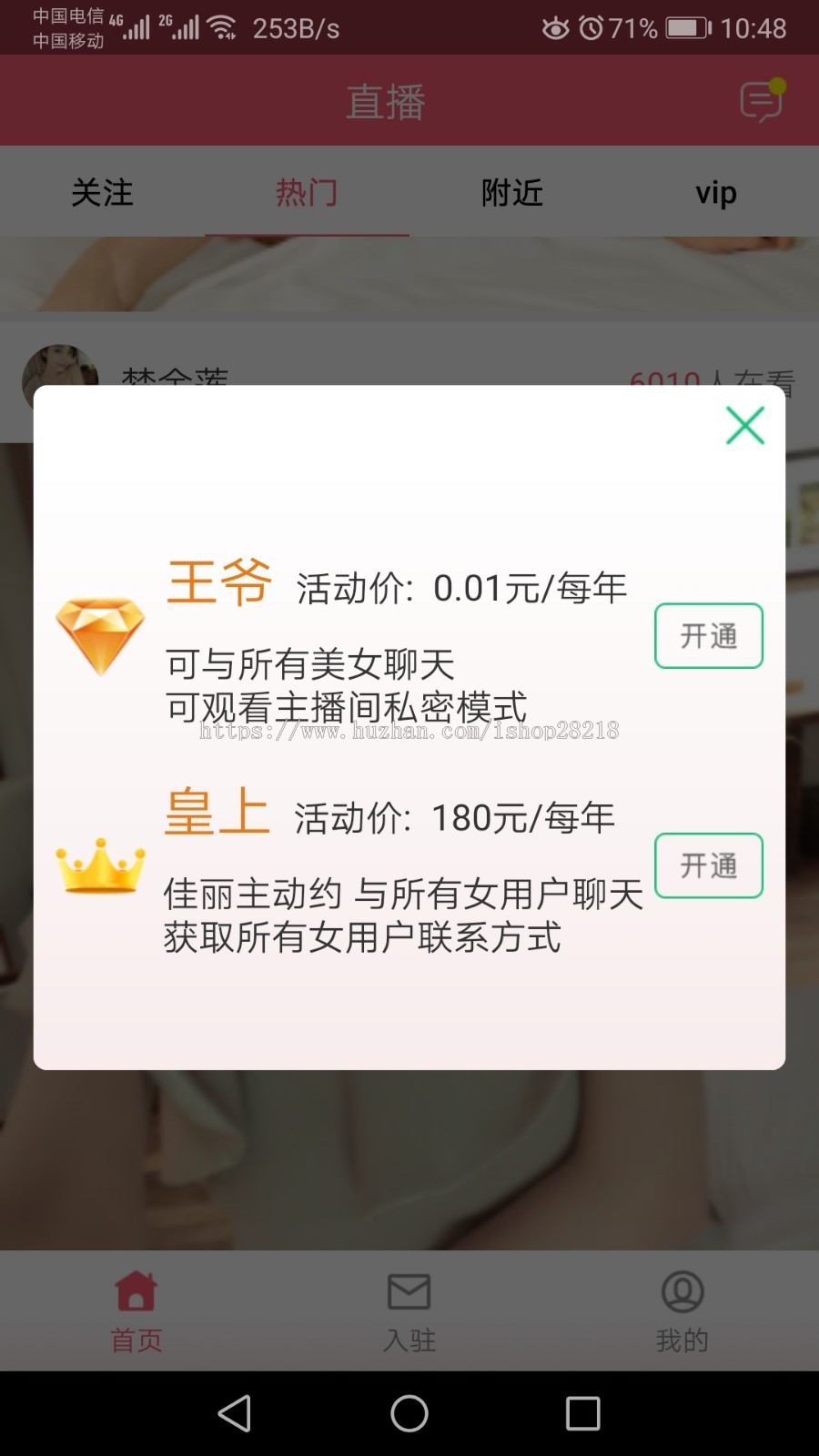The height and width of the screenshot is (1456, 819).
Task: Tap 开通 to activate 王爷 membership
Action: (x=708, y=635)
